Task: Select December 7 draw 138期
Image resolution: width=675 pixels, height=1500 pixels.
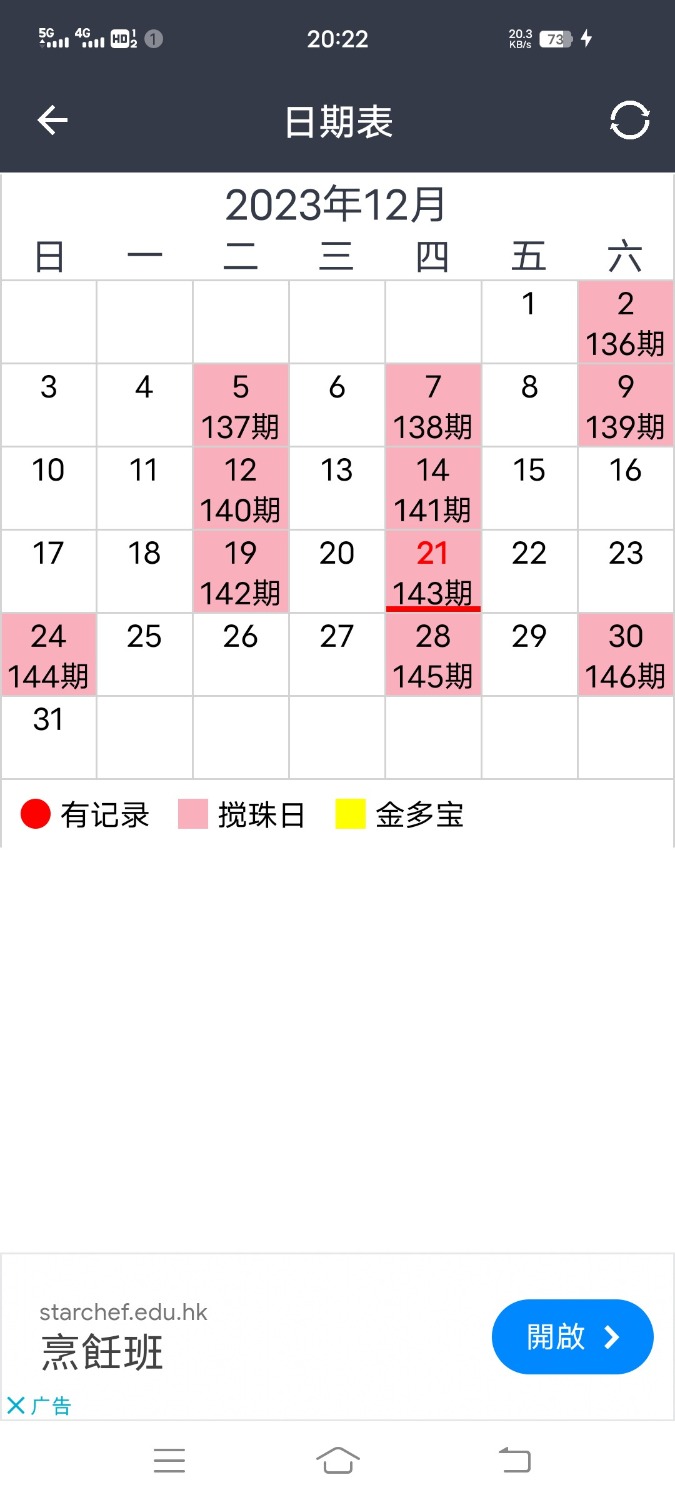Action: [432, 405]
